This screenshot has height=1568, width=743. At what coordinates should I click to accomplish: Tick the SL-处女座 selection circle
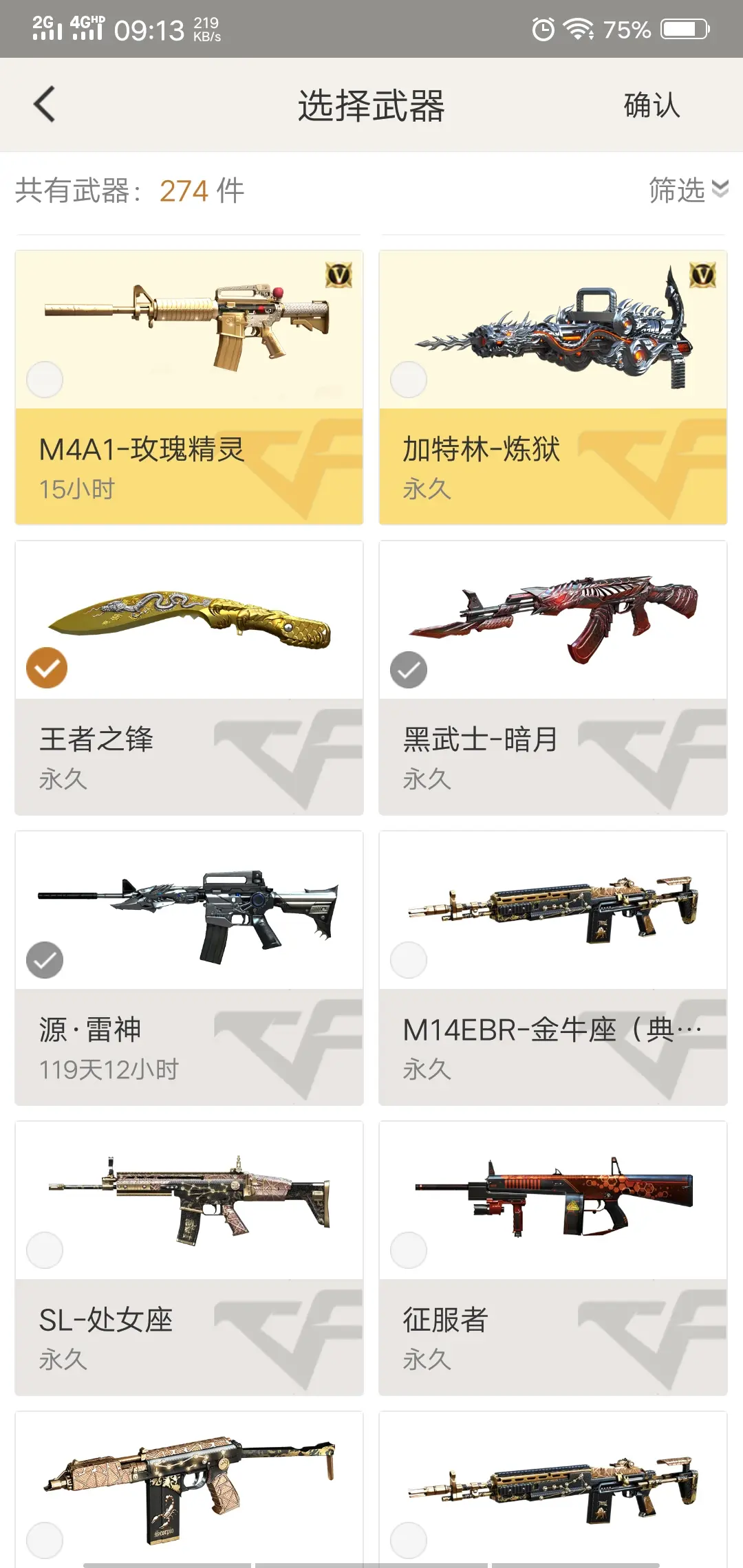[x=45, y=1250]
